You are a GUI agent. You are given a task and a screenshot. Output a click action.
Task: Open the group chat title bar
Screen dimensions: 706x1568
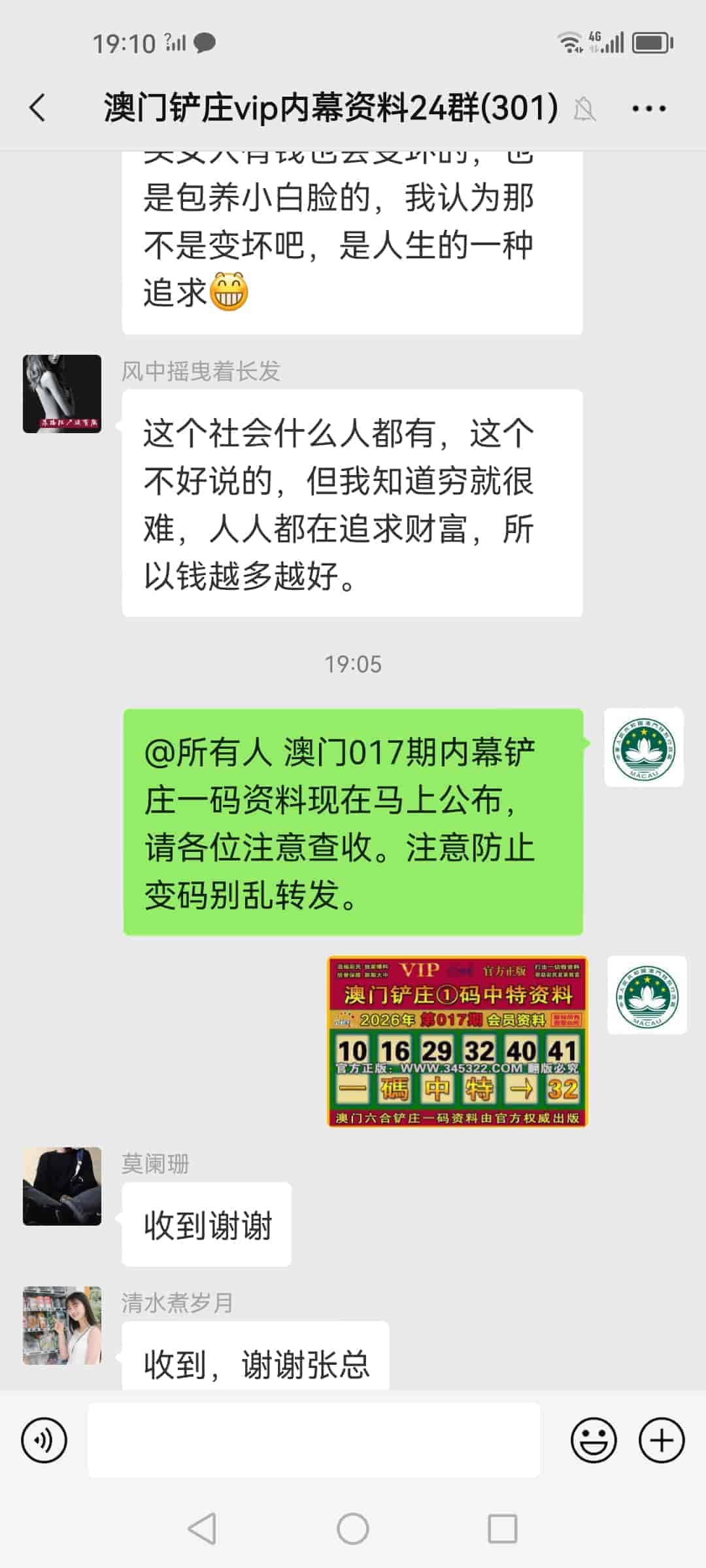click(327, 109)
